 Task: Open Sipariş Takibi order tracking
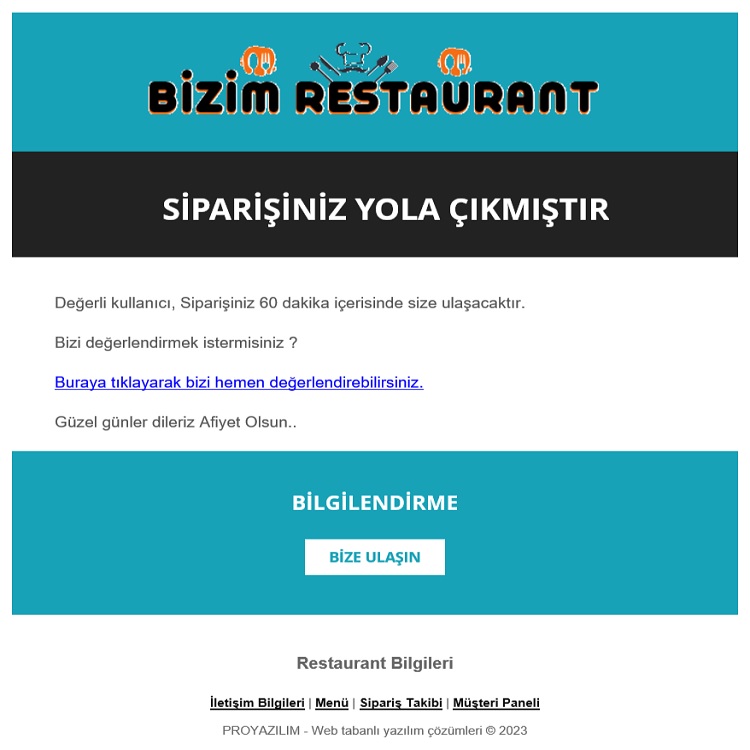click(x=401, y=703)
